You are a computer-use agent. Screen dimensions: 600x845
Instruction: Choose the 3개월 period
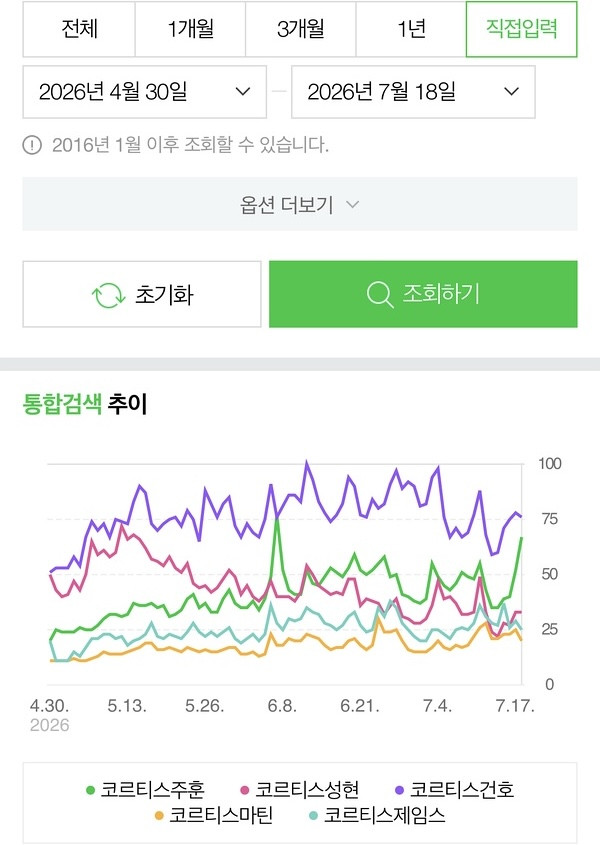point(301,29)
